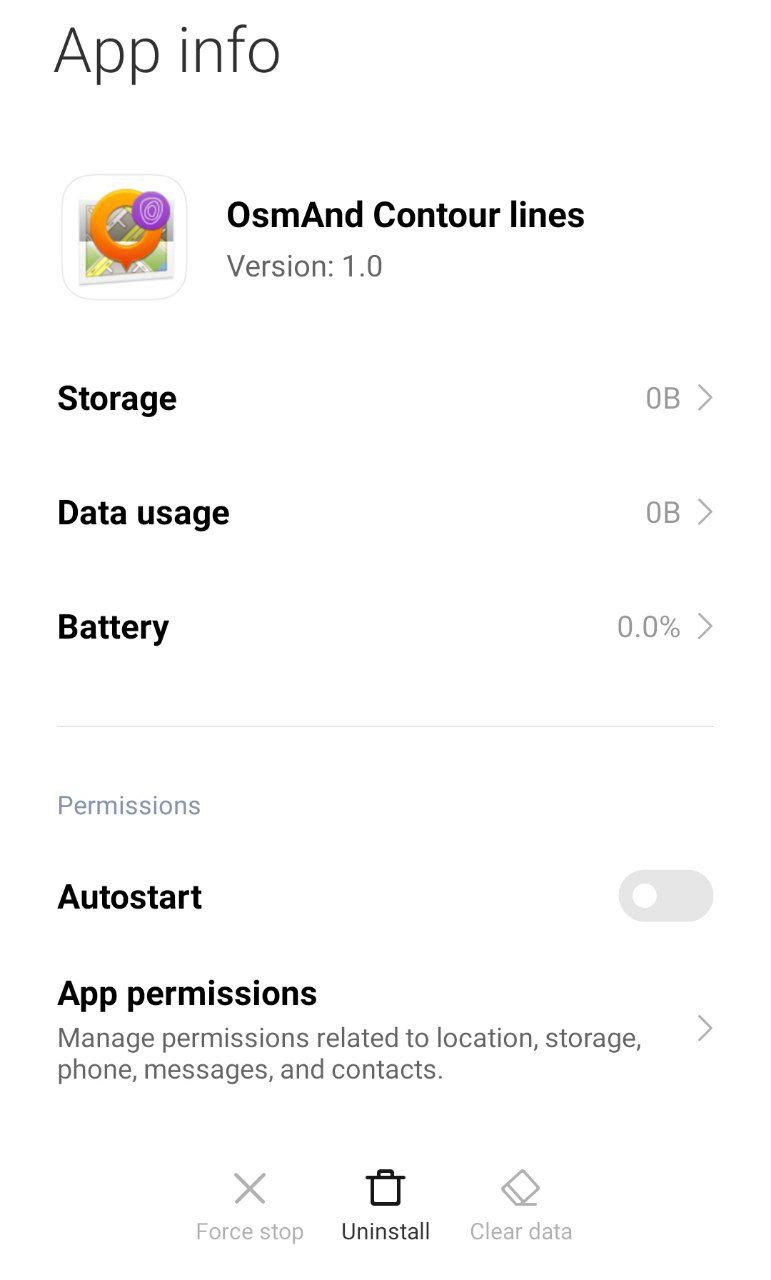The image size is (771, 1280).
Task: Open Storage details
Action: coord(385,398)
